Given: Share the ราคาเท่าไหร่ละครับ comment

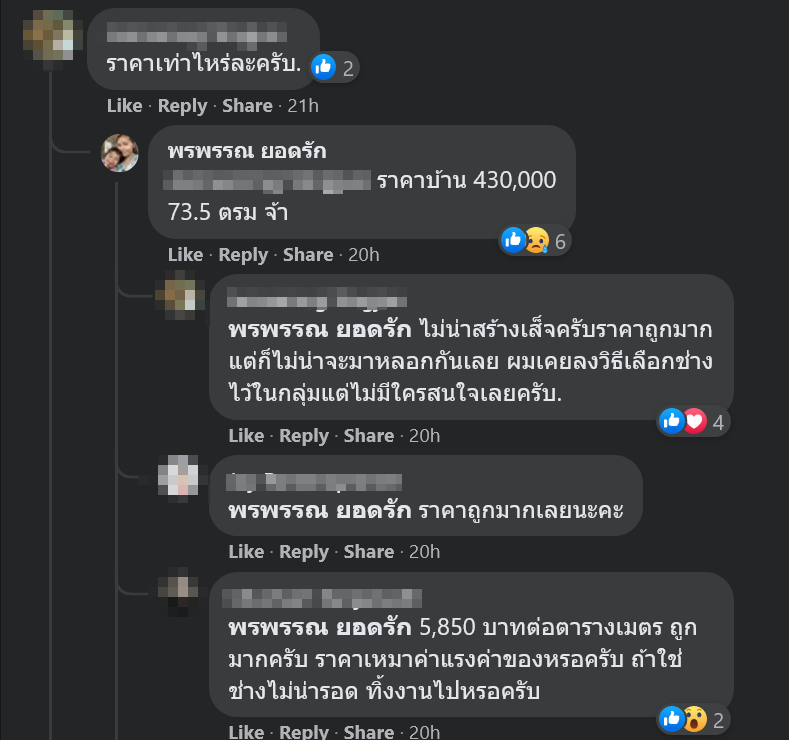Looking at the screenshot, I should tap(247, 105).
